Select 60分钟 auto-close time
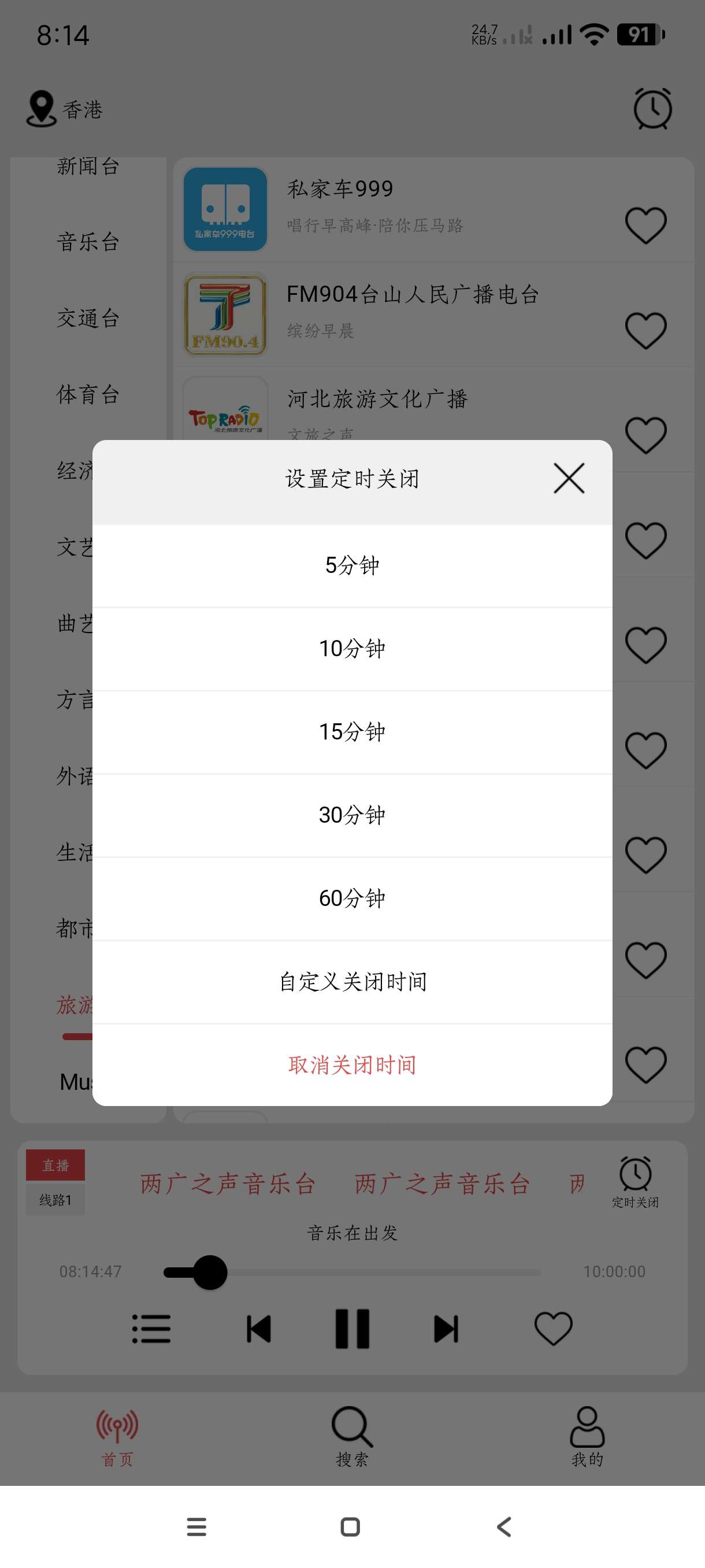The width and height of the screenshot is (705, 1568). click(x=352, y=898)
